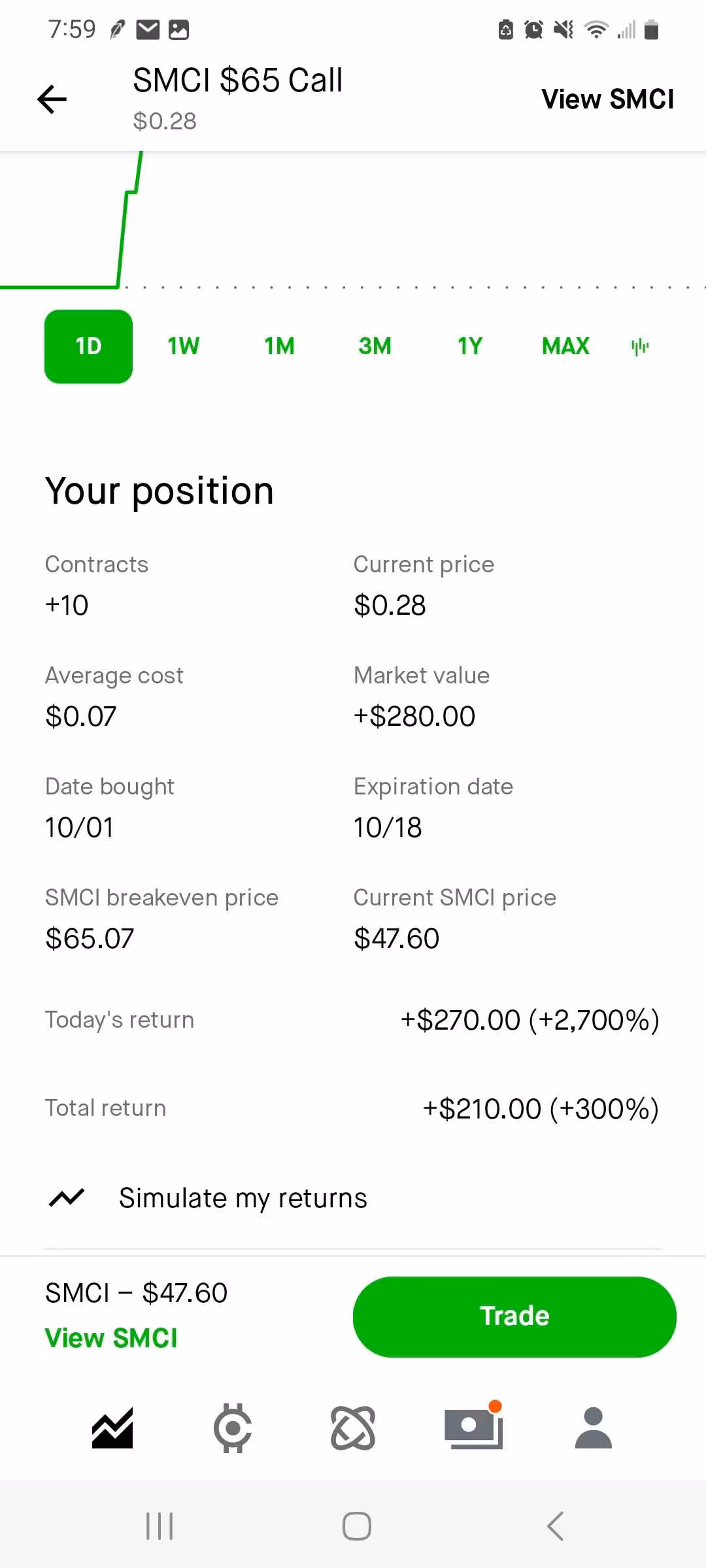
Task: Tap the system home button
Action: pos(357,1526)
